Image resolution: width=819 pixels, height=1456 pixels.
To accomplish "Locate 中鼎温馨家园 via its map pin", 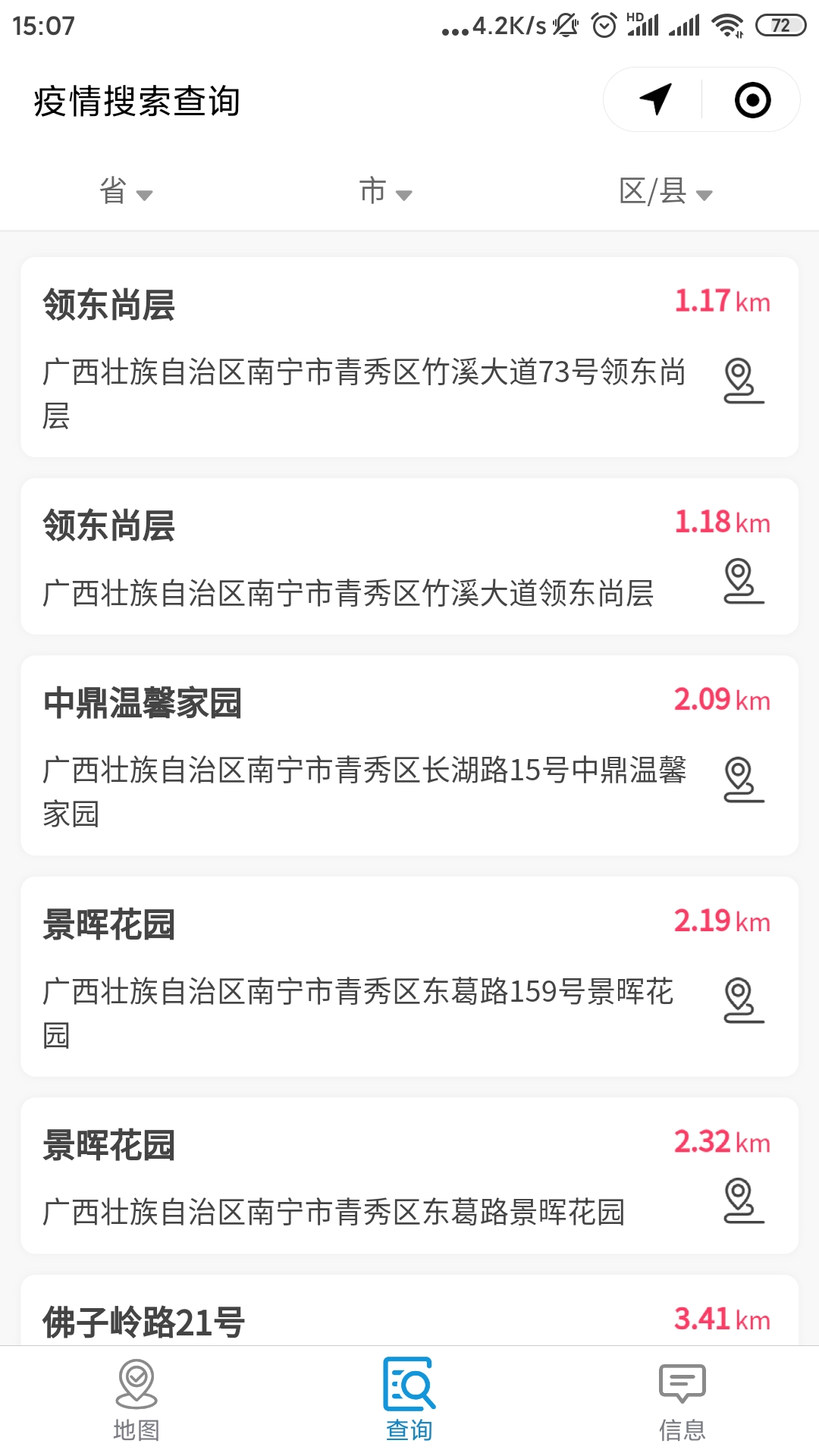I will (743, 780).
